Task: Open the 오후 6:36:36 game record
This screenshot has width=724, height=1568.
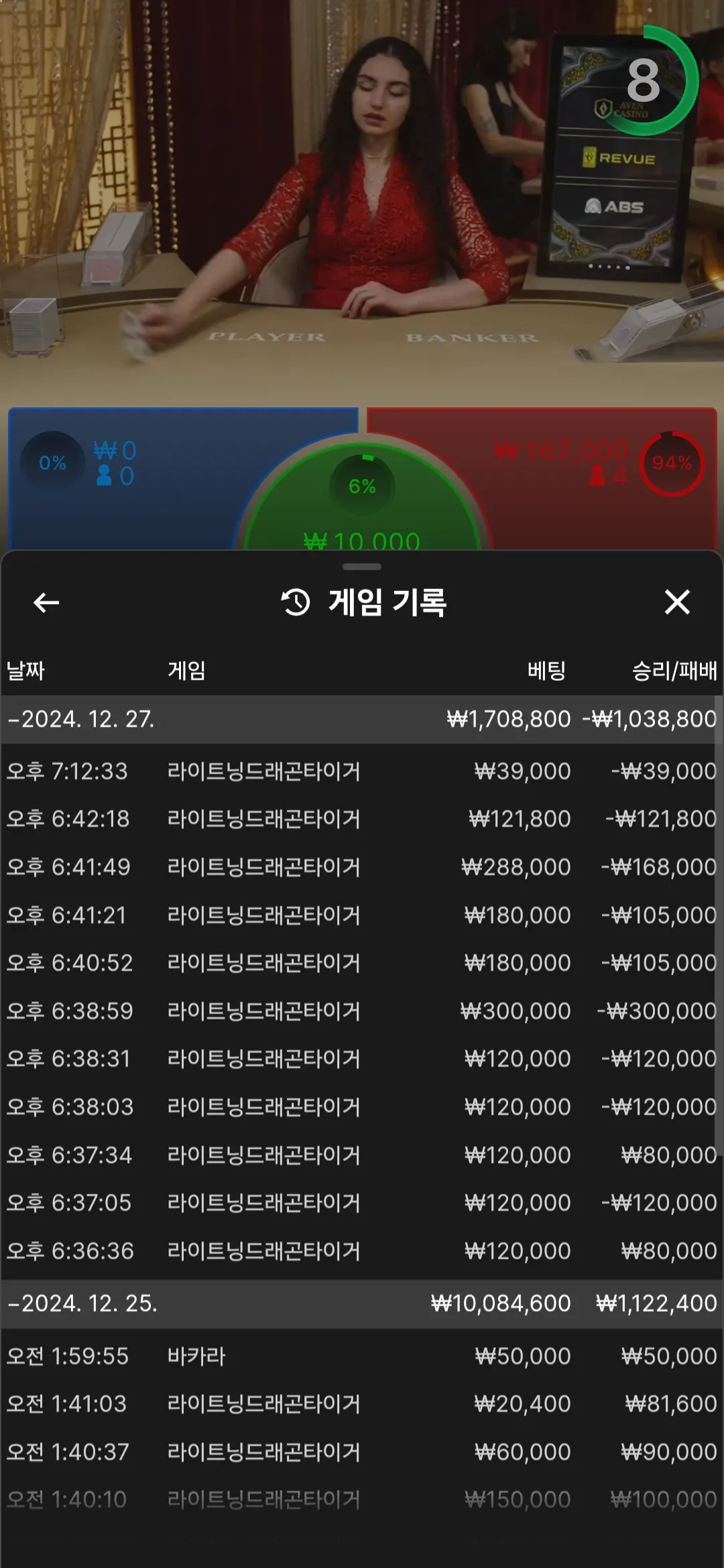Action: 361,1251
